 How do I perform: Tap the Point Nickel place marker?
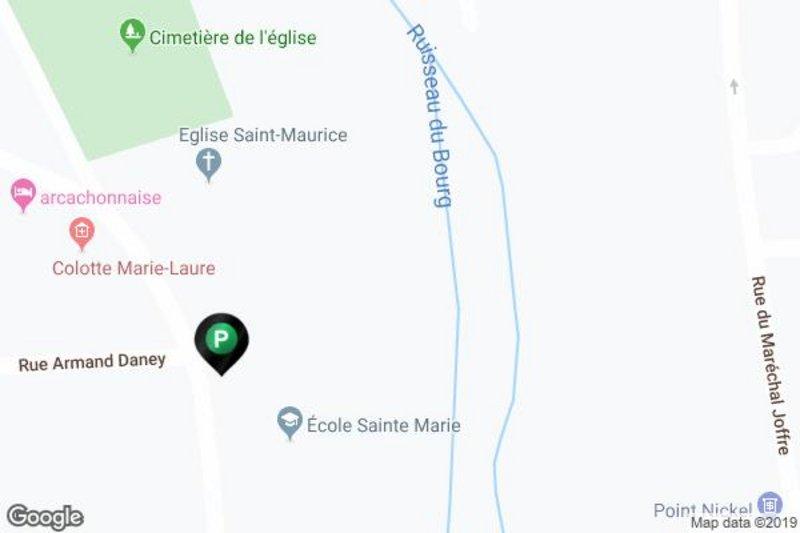[x=769, y=503]
